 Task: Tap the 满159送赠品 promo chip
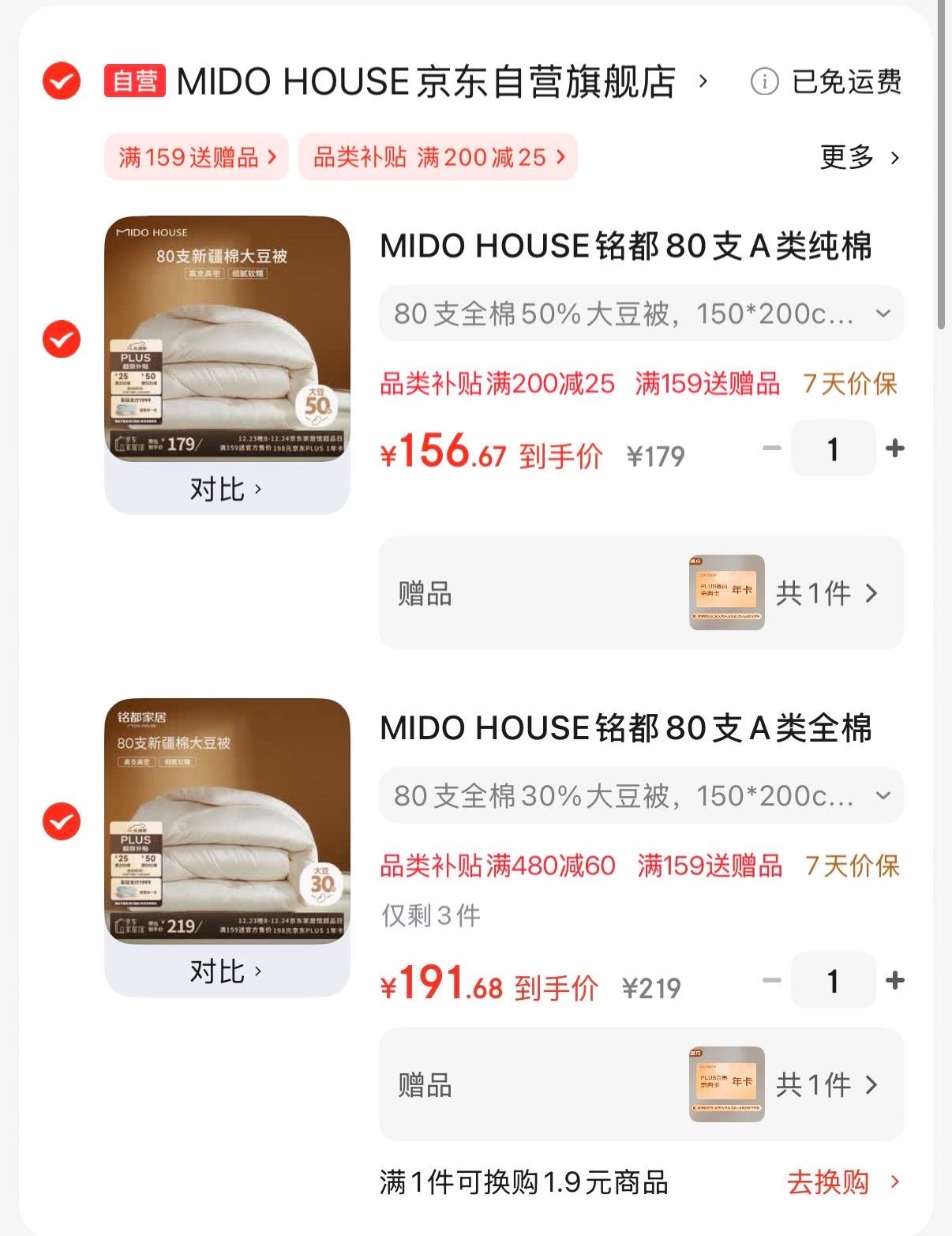tap(197, 157)
